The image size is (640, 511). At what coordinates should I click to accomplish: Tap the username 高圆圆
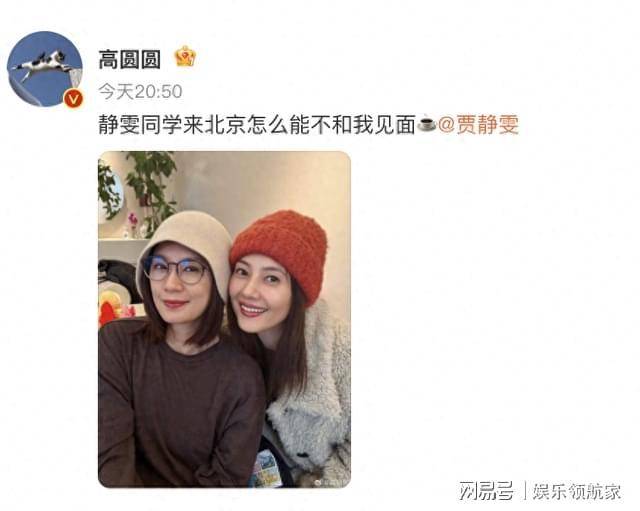tap(130, 59)
